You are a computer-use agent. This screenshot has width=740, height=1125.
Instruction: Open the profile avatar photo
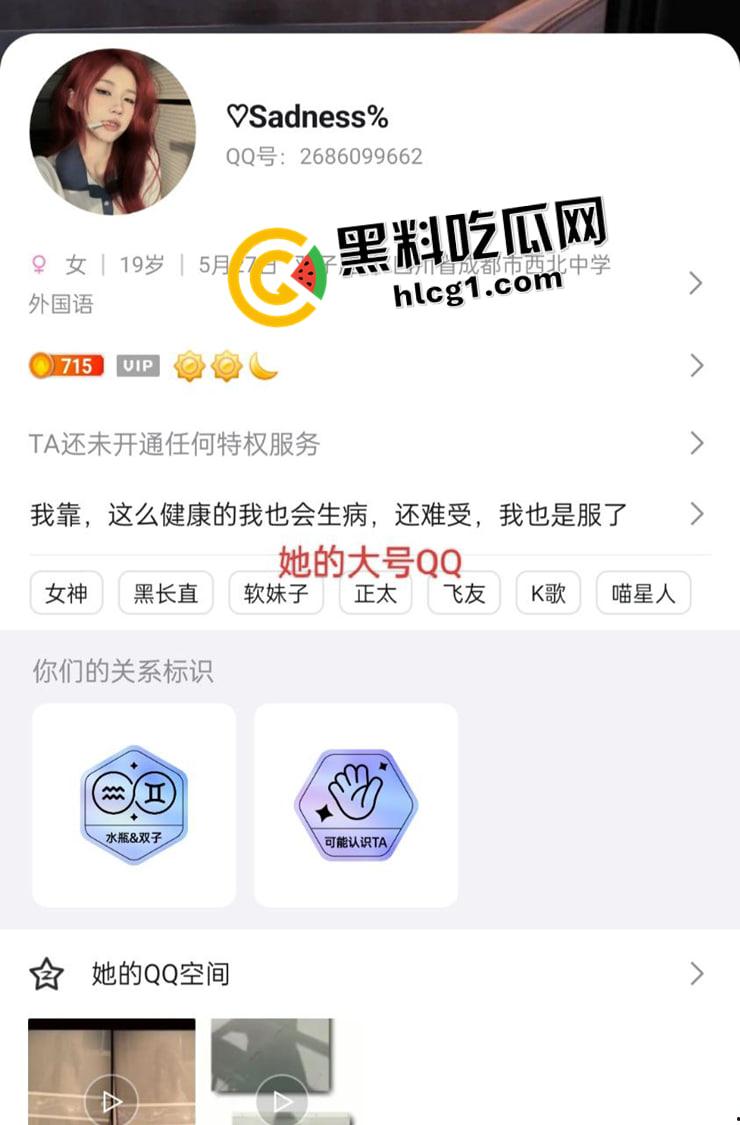click(113, 131)
